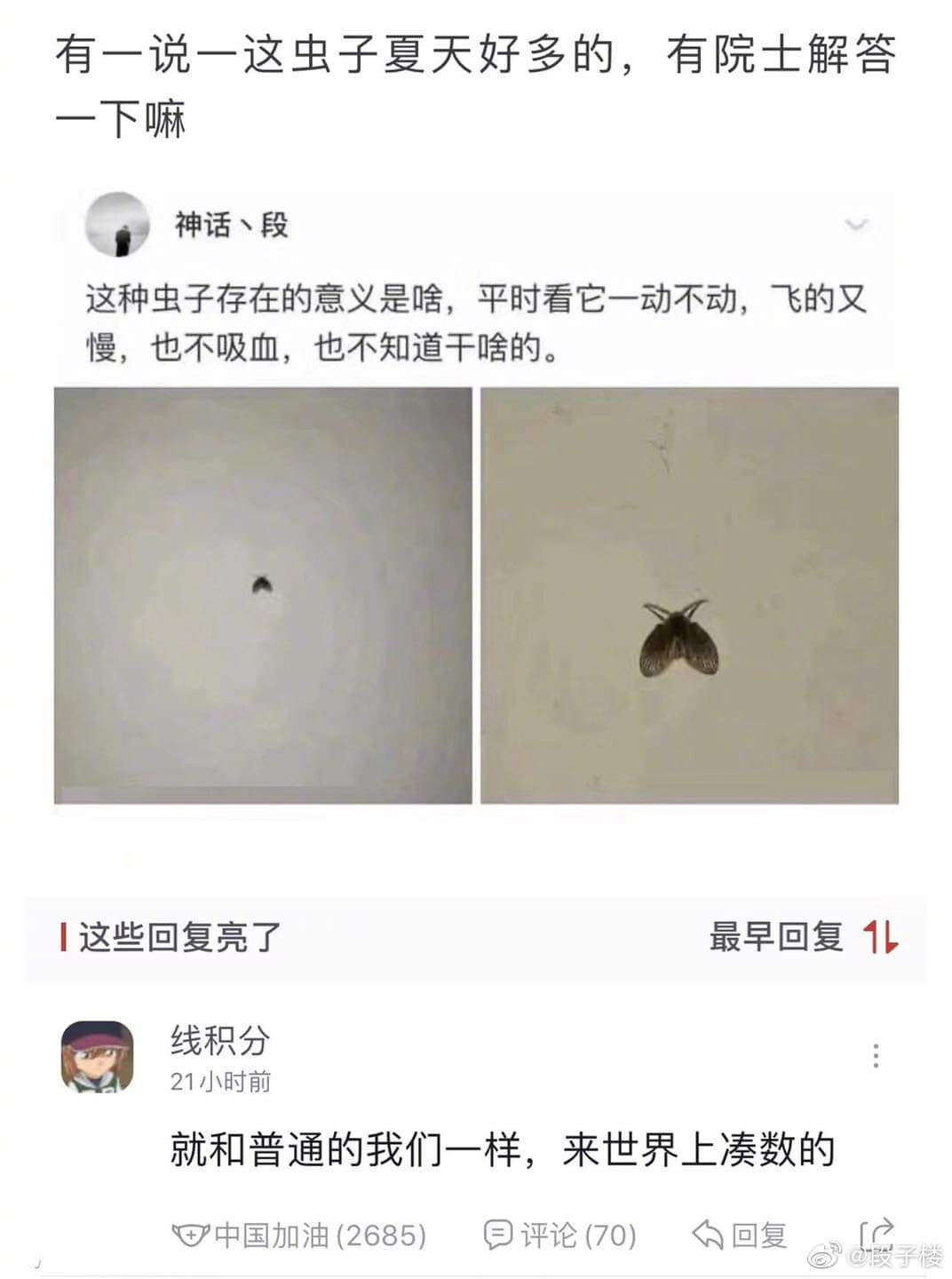This screenshot has width=952, height=1279.
Task: Reply to 线积分's comment
Action: click(x=740, y=1235)
